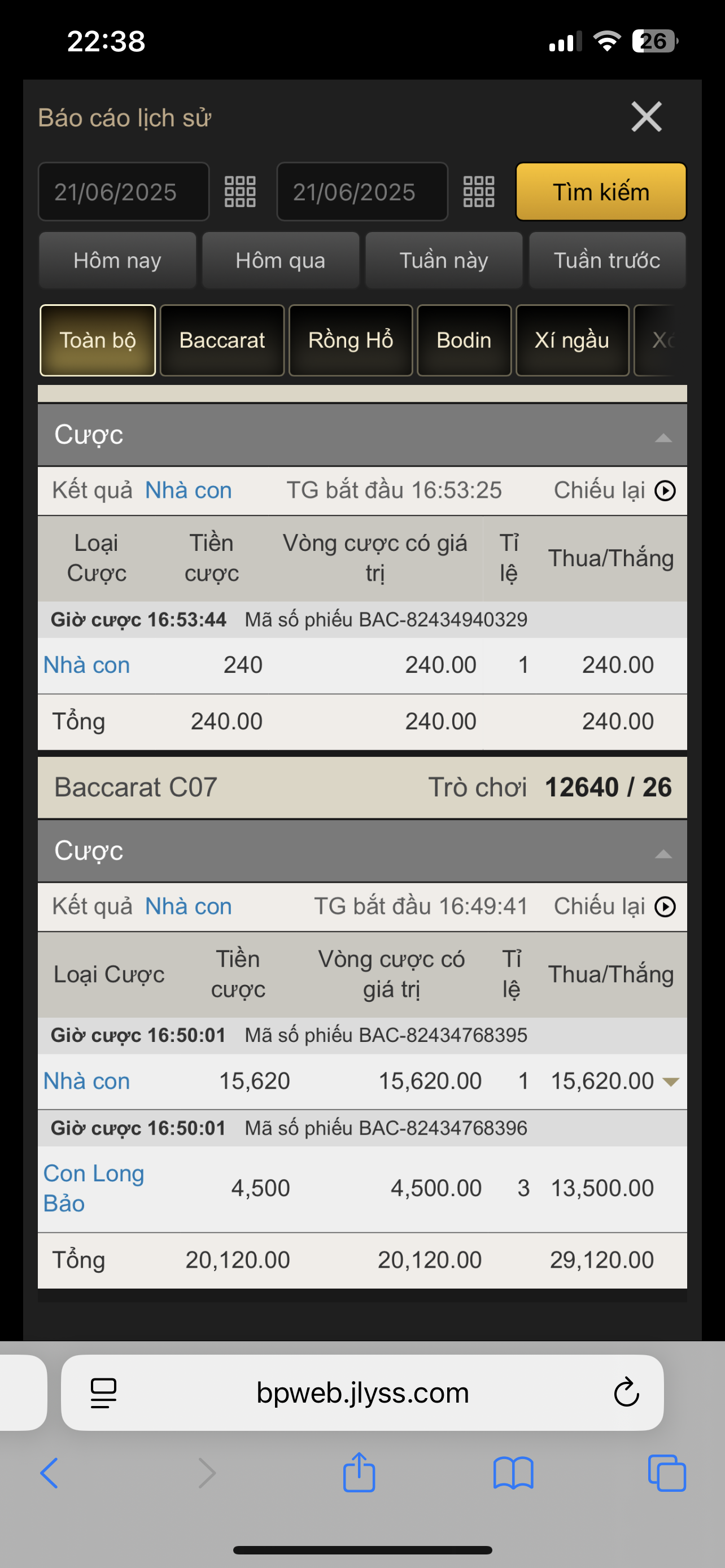
Task: Open the calendar icon beside the start date
Action: point(240,192)
